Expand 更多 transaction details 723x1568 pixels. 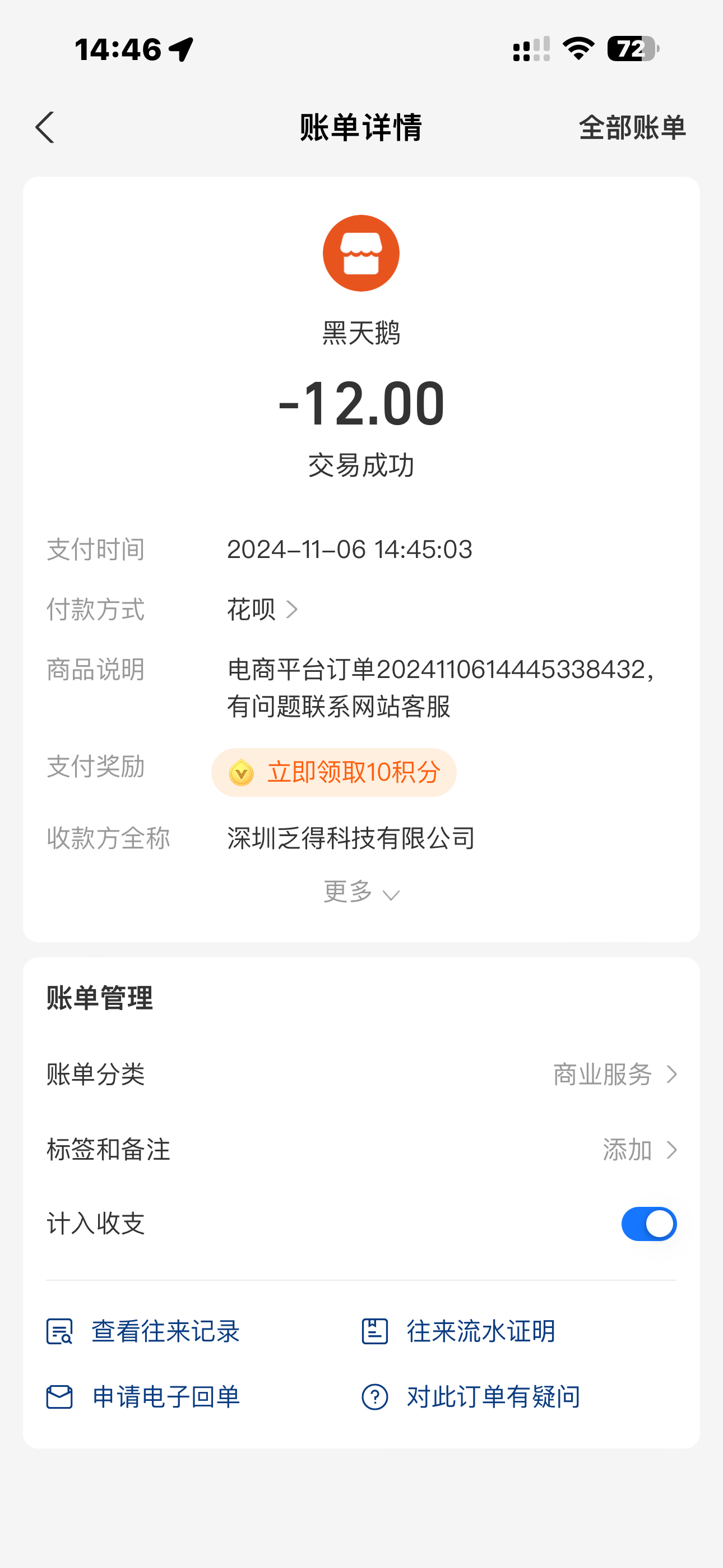[x=361, y=892]
